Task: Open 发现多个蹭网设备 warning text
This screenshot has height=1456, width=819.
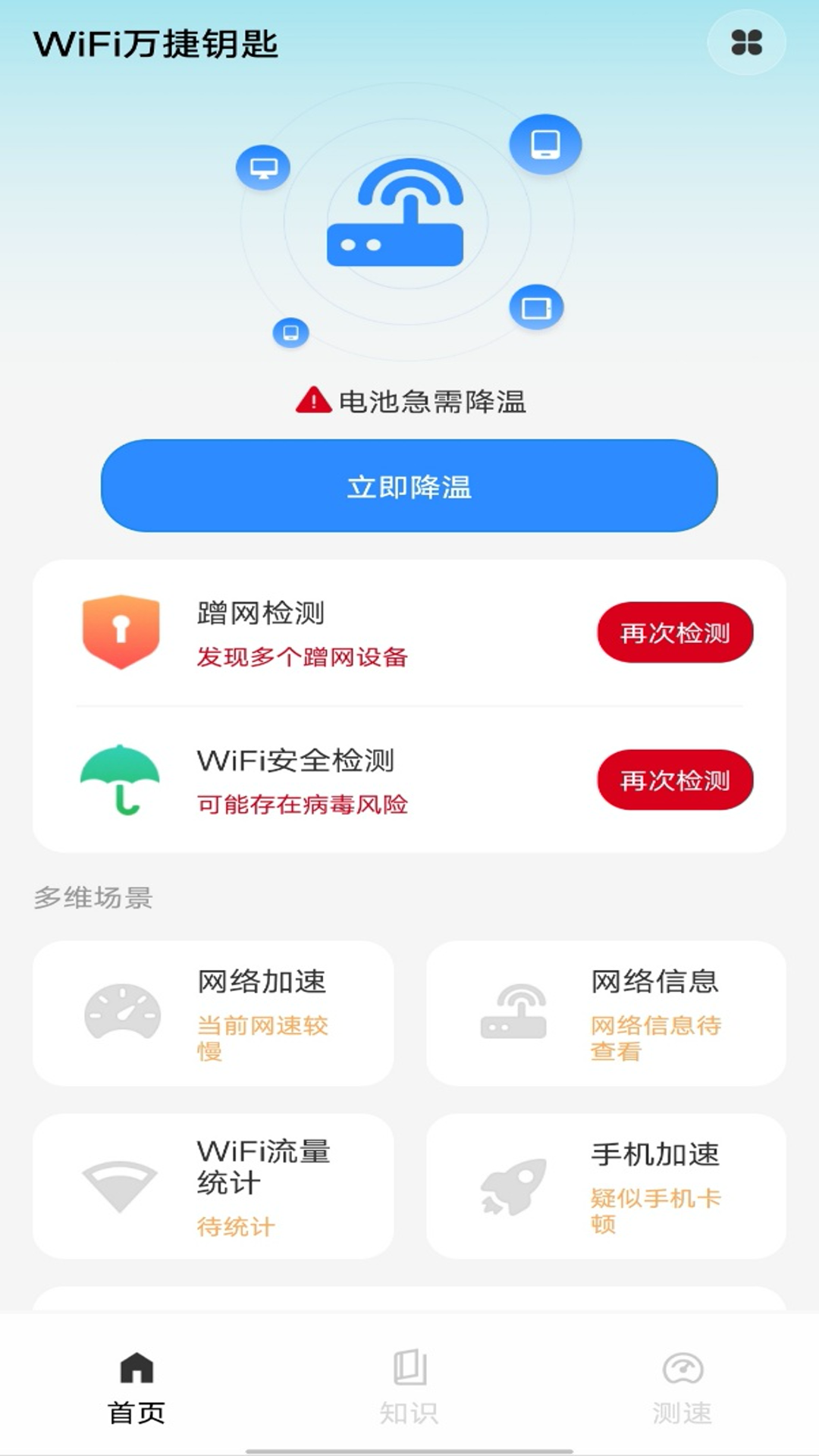Action: [x=301, y=659]
